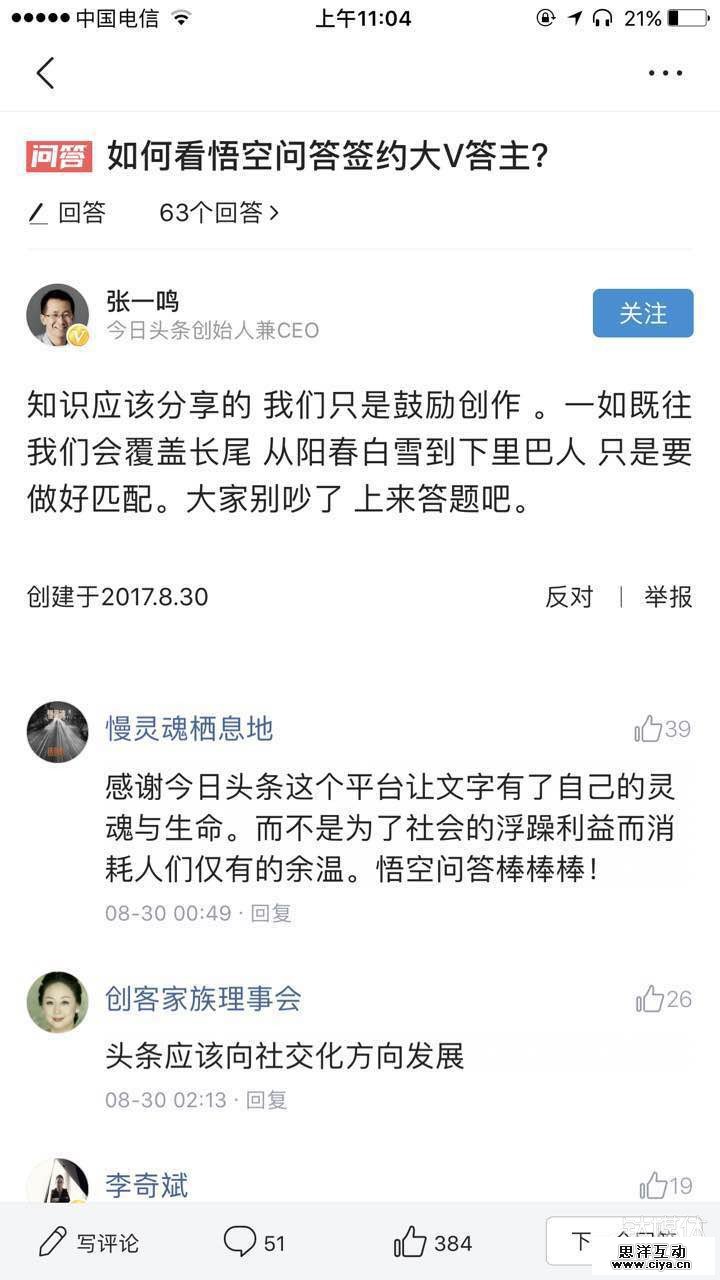Reply to 创客家族理事会's comment
Viewport: 720px width, 1280px height.
click(266, 1100)
